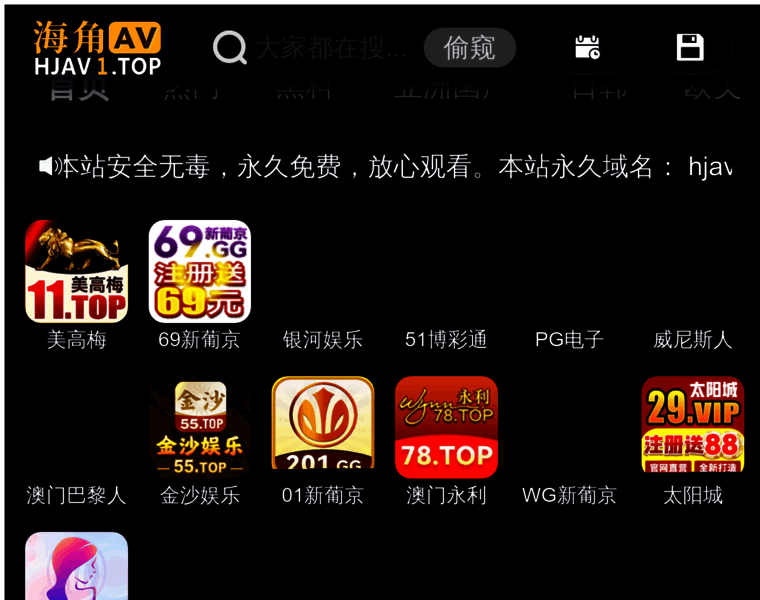The width and height of the screenshot is (760, 600).
Task: Open the 01新葡京 tile
Action: pyautogui.click(x=323, y=427)
